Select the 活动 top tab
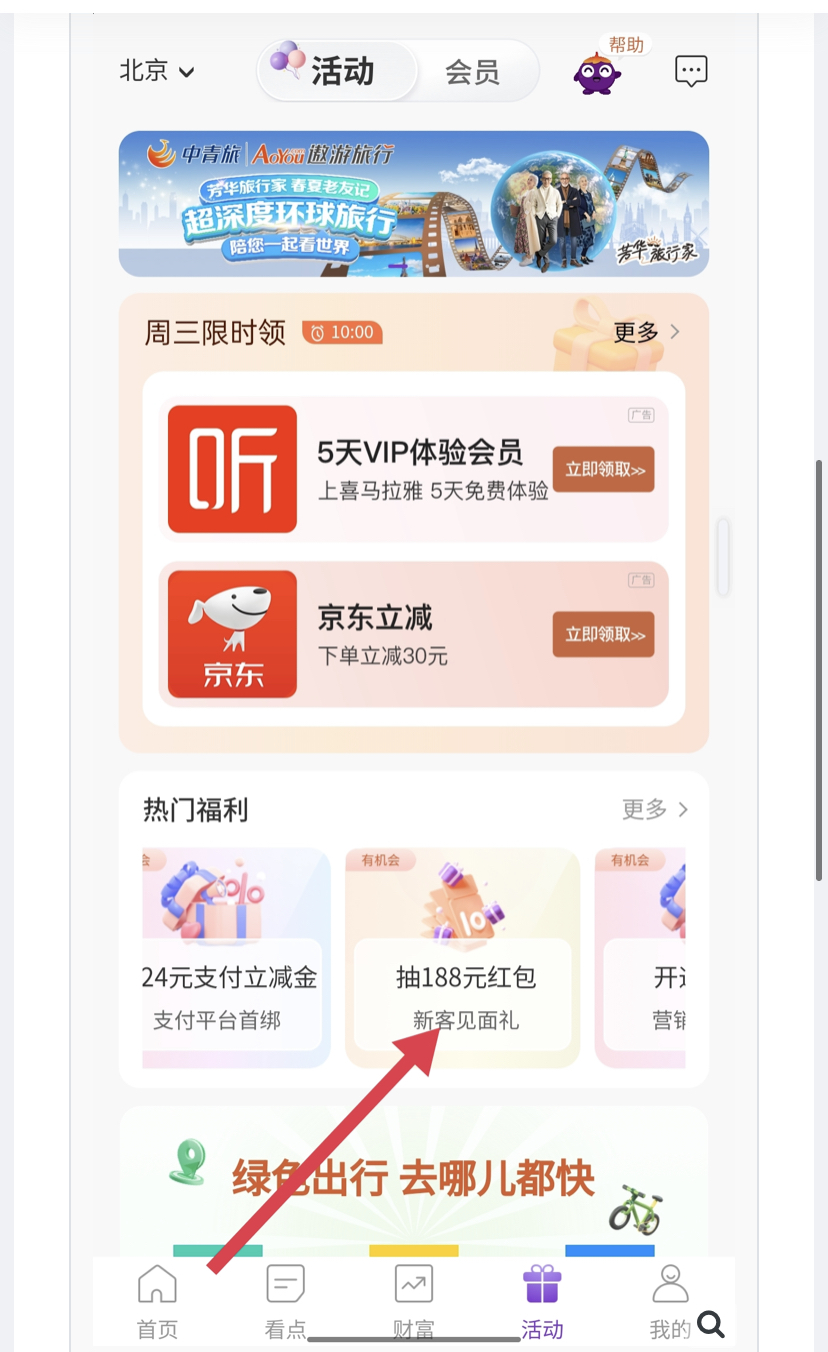The image size is (828, 1352). tap(338, 71)
